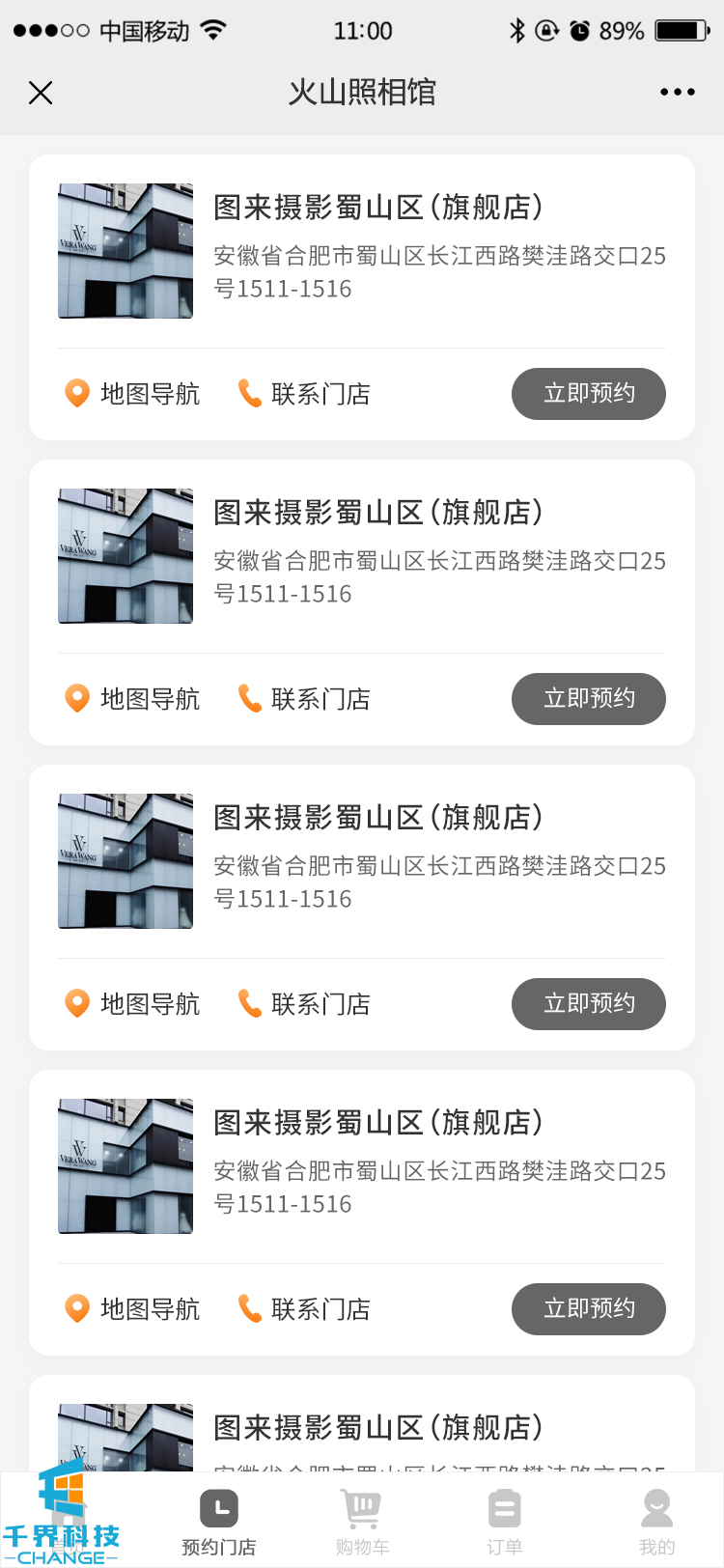This screenshot has width=724, height=1568.
Task: Open 地图导航 for the first store
Action: pyautogui.click(x=132, y=394)
